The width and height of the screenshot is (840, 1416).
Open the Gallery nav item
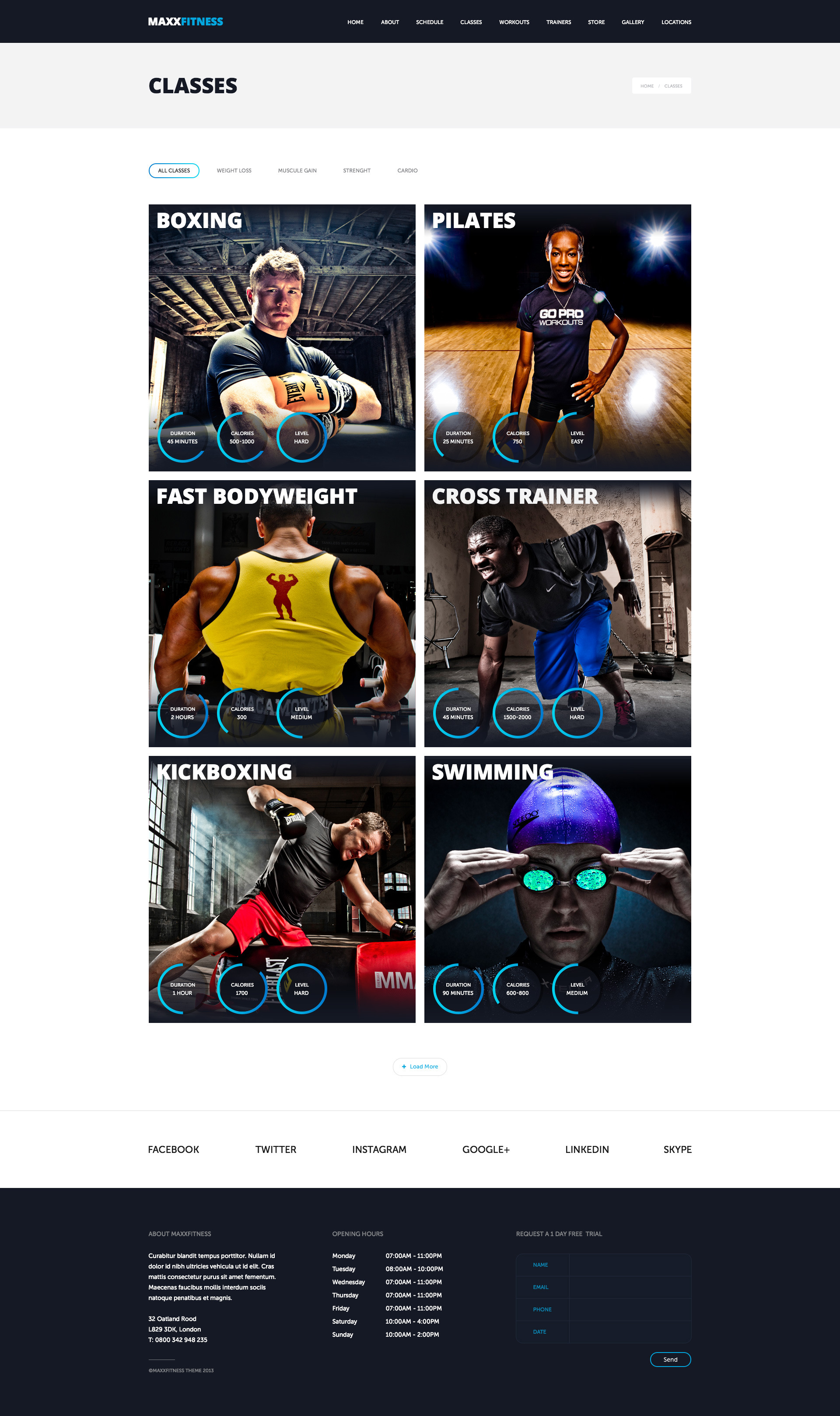coord(632,22)
